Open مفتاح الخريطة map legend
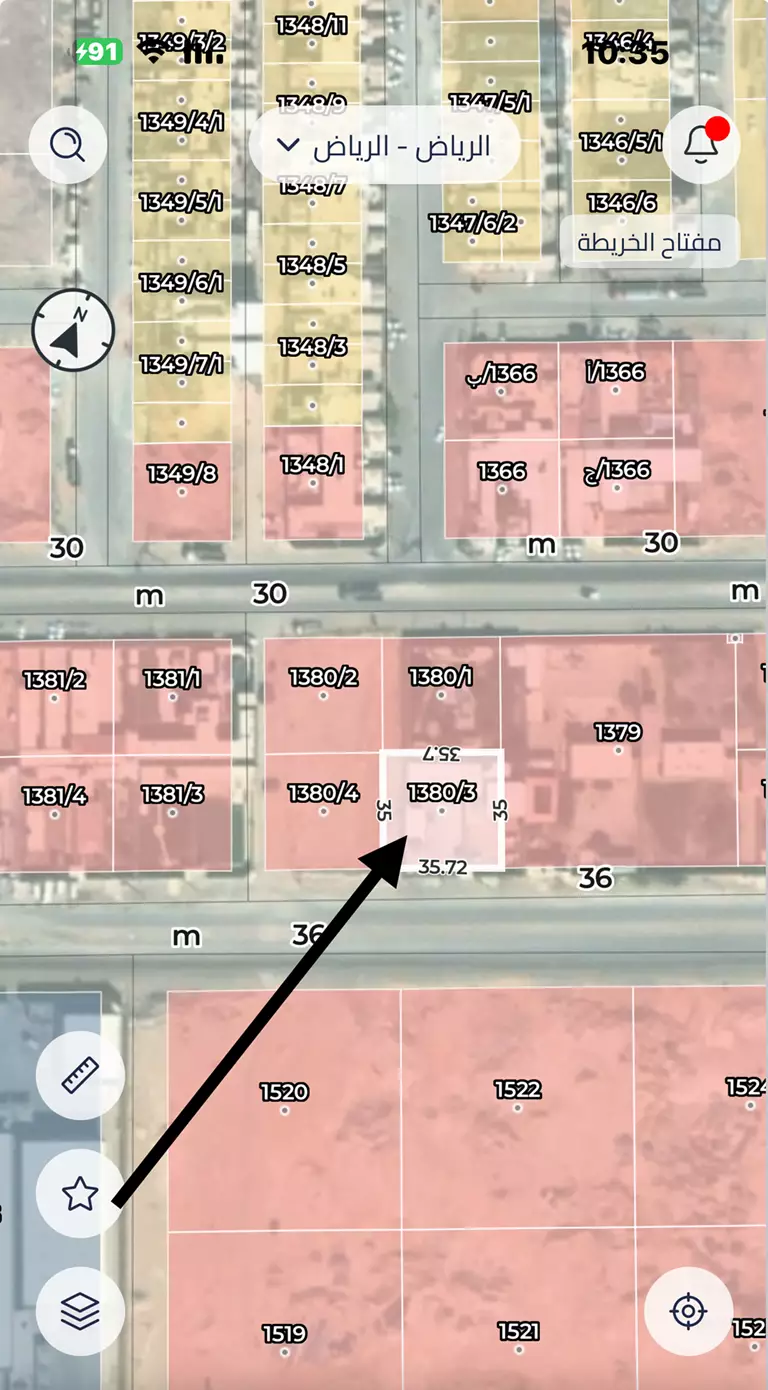 [649, 242]
